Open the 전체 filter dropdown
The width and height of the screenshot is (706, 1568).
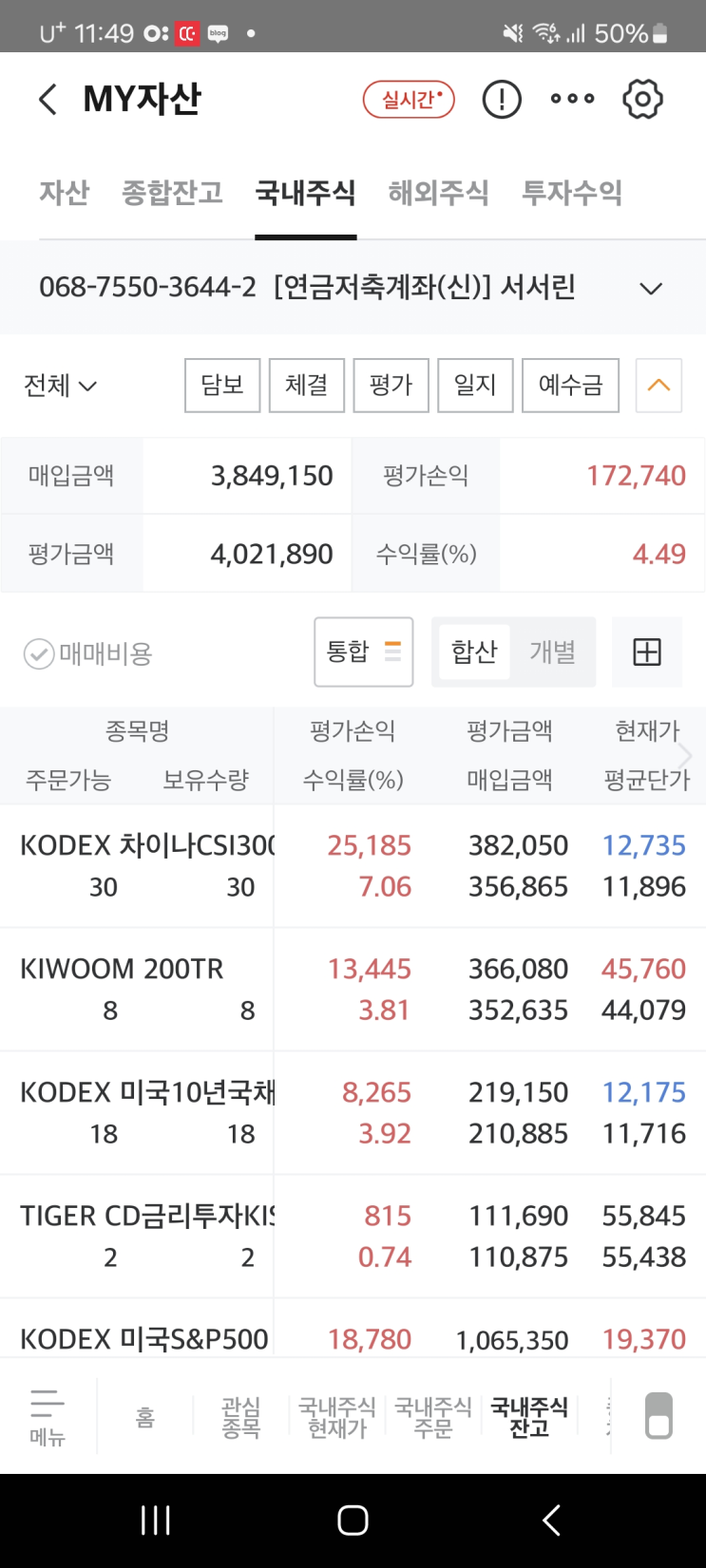[60, 386]
